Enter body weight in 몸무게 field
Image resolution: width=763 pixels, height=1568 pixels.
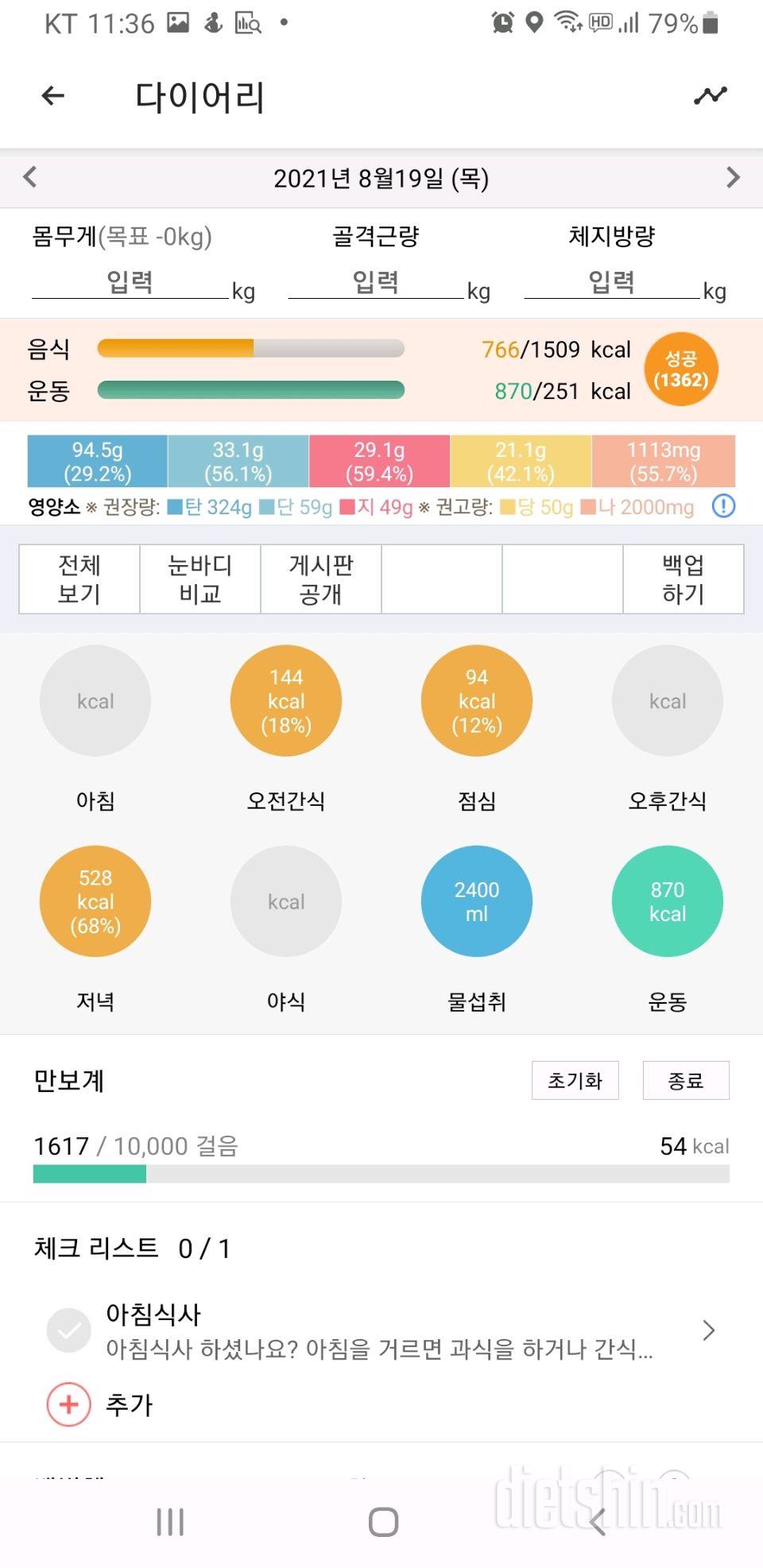pos(130,282)
